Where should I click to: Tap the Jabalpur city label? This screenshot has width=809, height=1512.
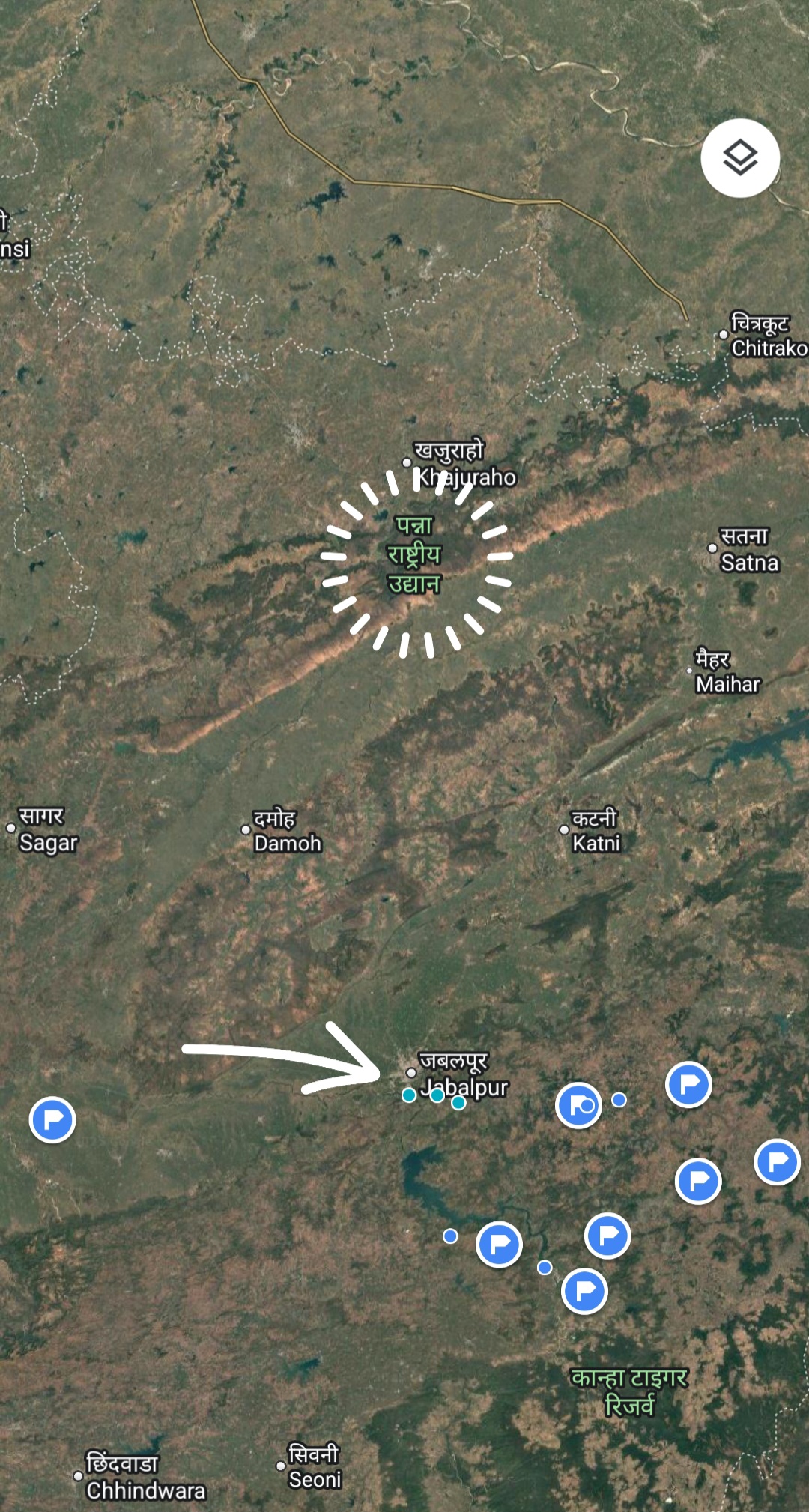point(457,1074)
